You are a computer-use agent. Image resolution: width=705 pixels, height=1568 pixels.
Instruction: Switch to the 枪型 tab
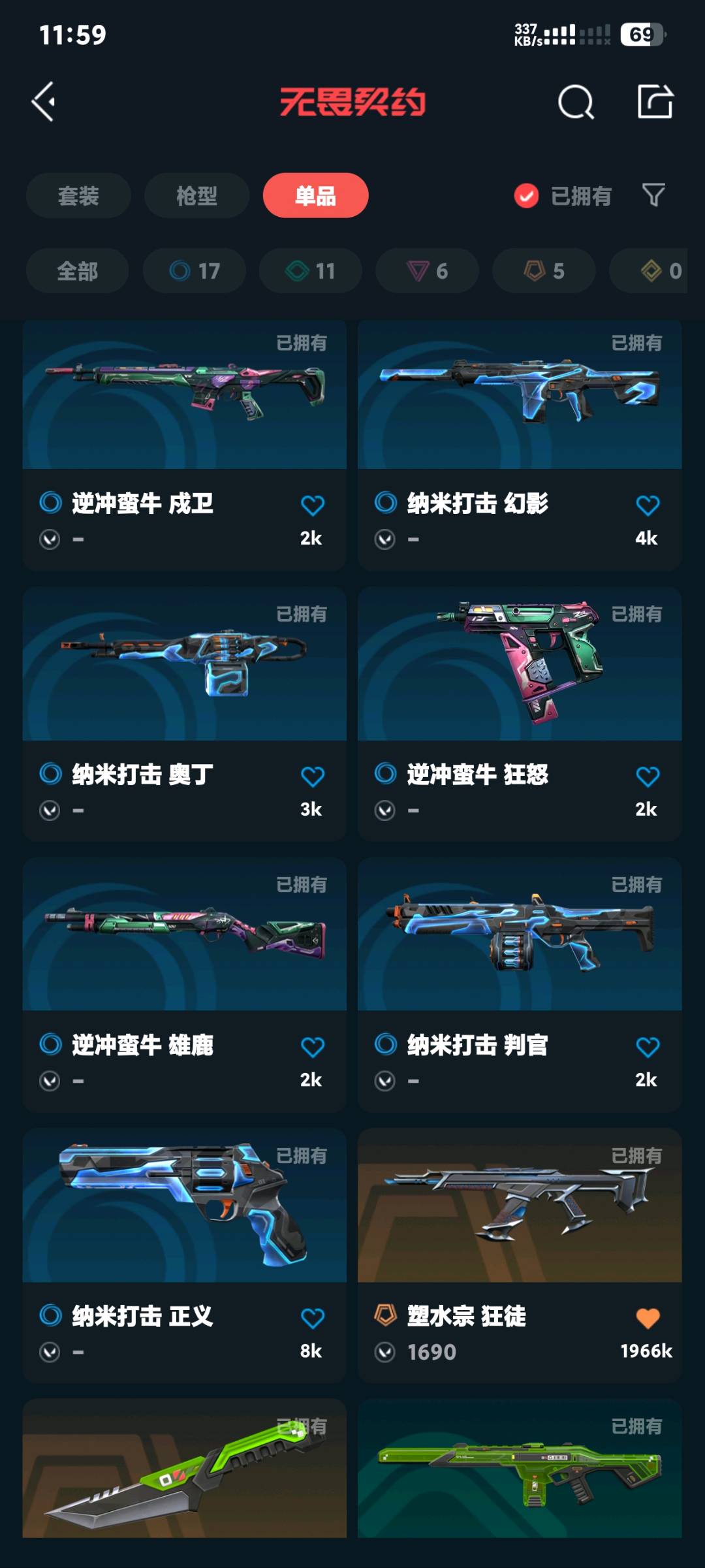[196, 195]
